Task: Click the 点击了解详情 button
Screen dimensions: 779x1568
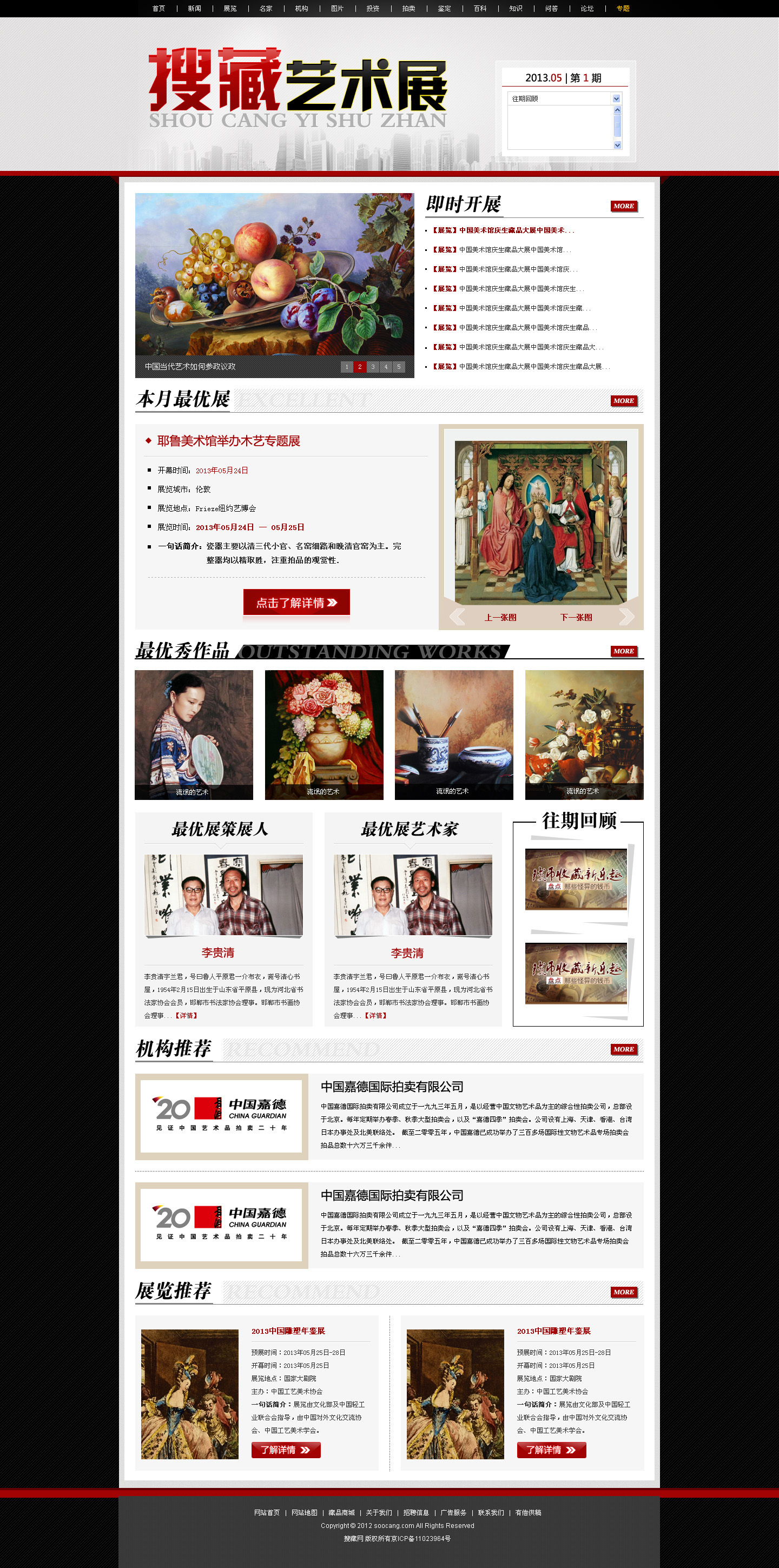Action: coord(296,603)
